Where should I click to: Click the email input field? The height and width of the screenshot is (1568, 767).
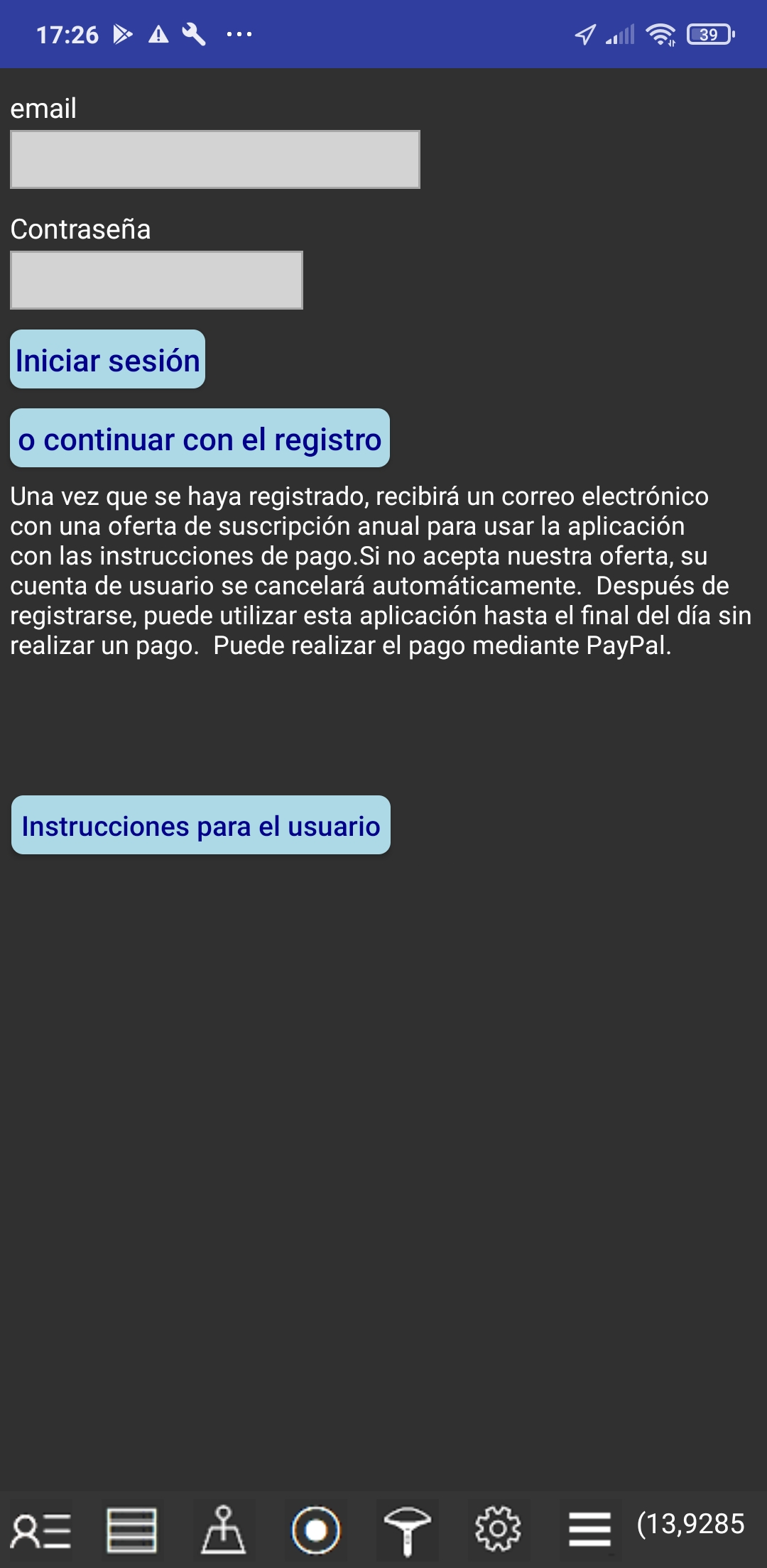tap(214, 160)
